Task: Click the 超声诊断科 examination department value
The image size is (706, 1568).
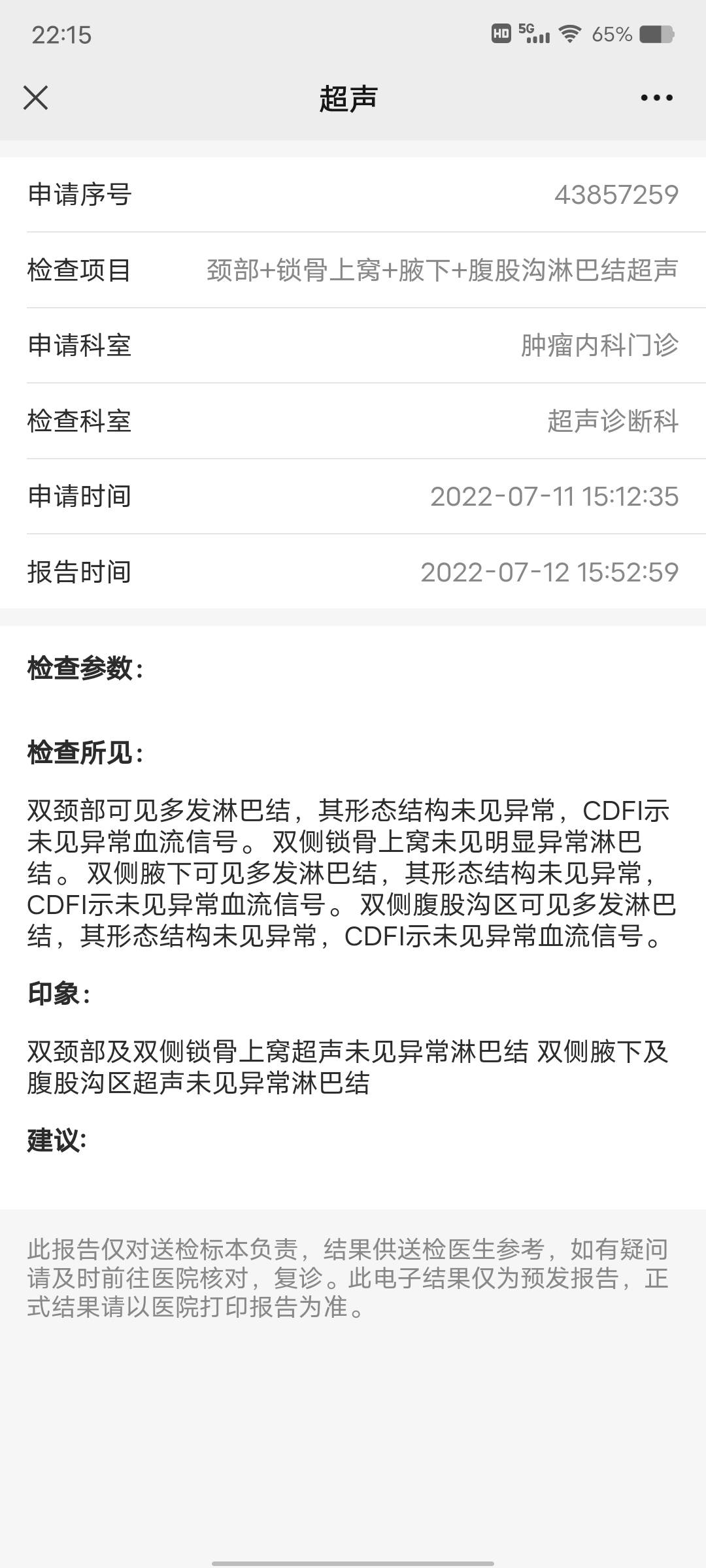Action: (x=612, y=421)
